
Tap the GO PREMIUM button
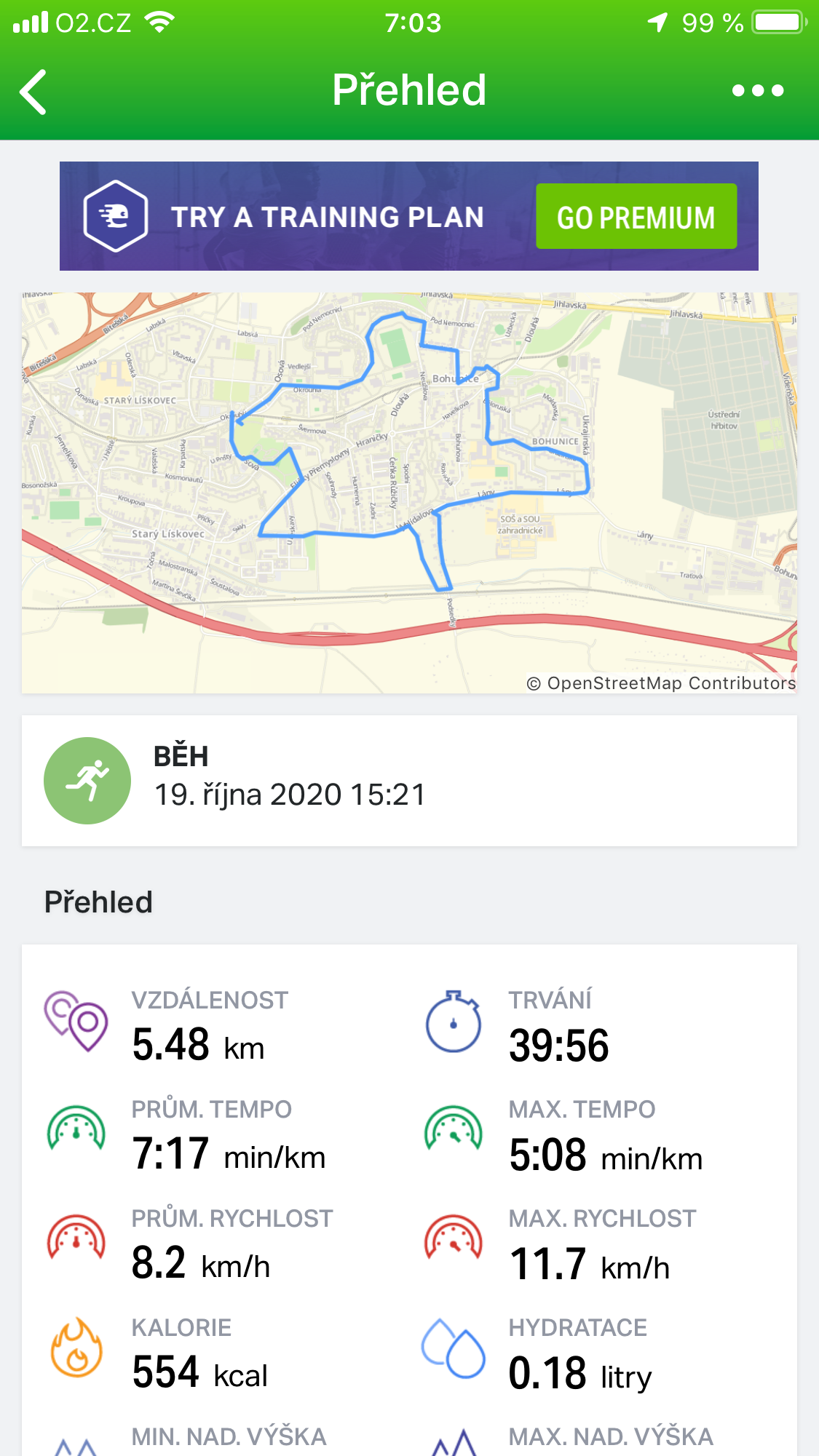636,217
